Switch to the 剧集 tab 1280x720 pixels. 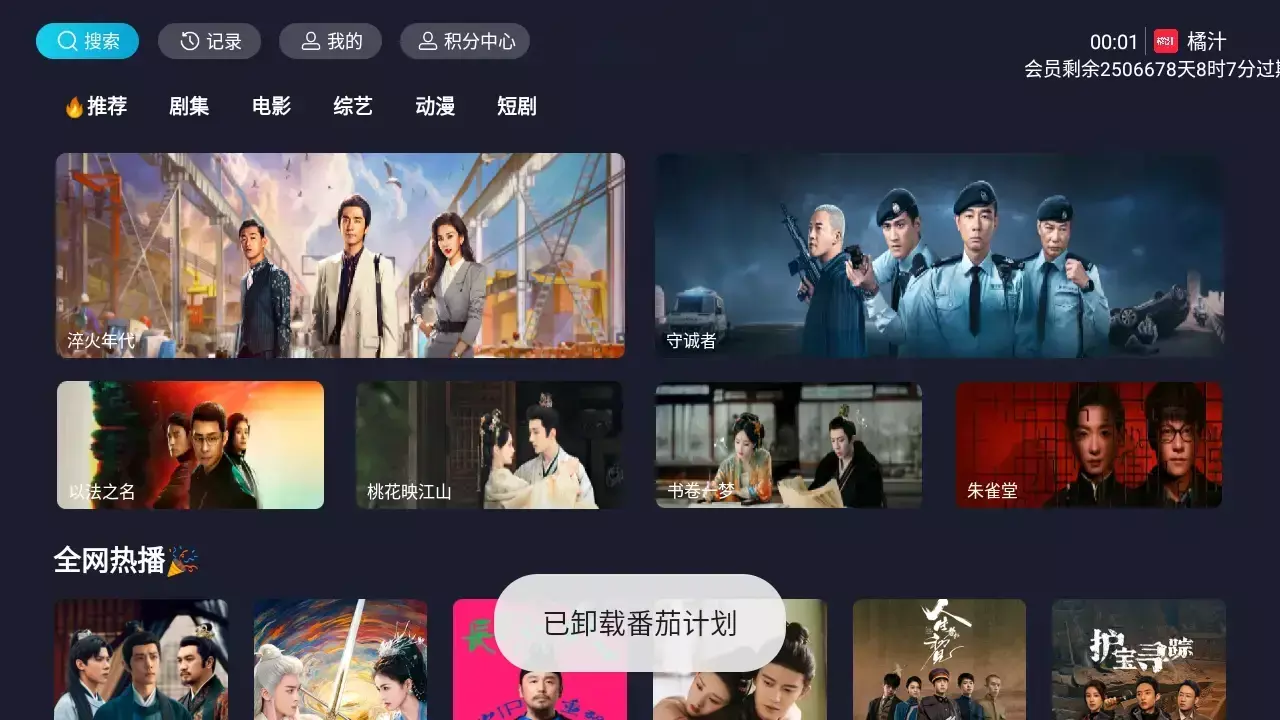[189, 106]
